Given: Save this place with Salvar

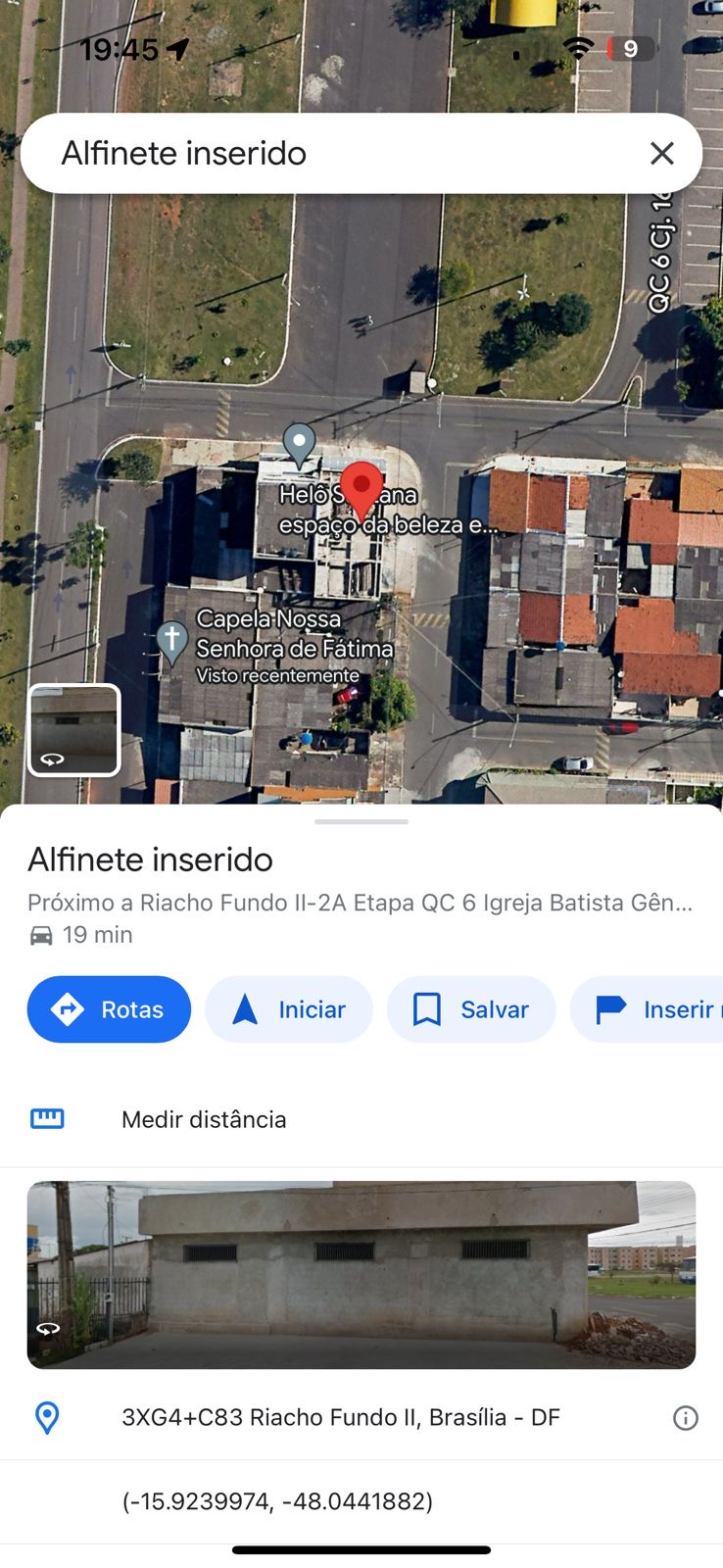Looking at the screenshot, I should click(x=471, y=1009).
